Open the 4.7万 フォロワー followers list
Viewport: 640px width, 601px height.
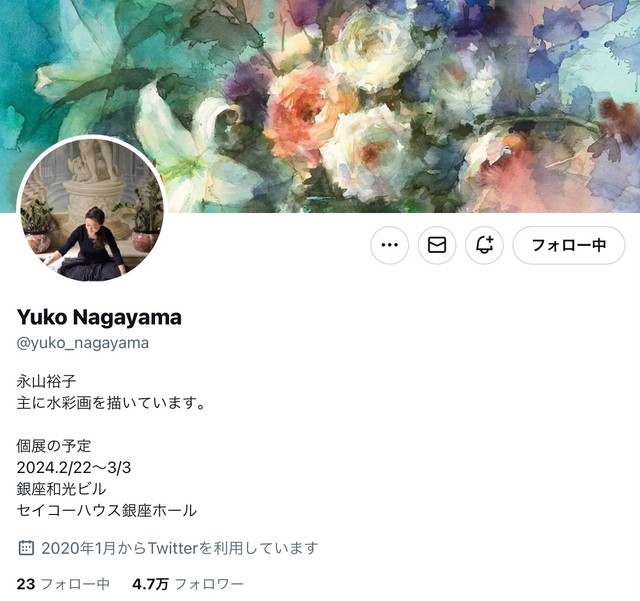(x=188, y=584)
